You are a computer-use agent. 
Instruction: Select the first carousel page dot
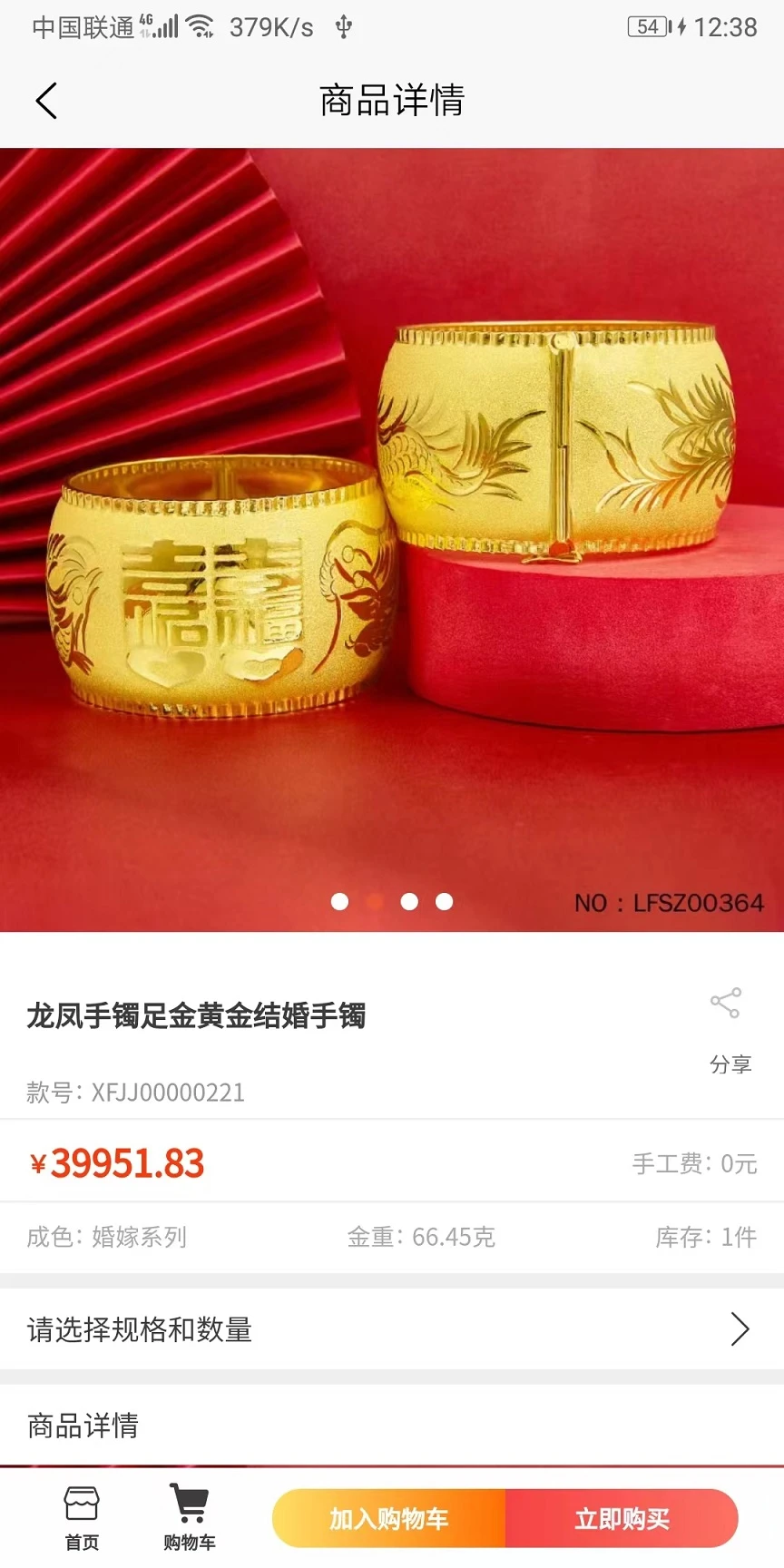coord(340,902)
